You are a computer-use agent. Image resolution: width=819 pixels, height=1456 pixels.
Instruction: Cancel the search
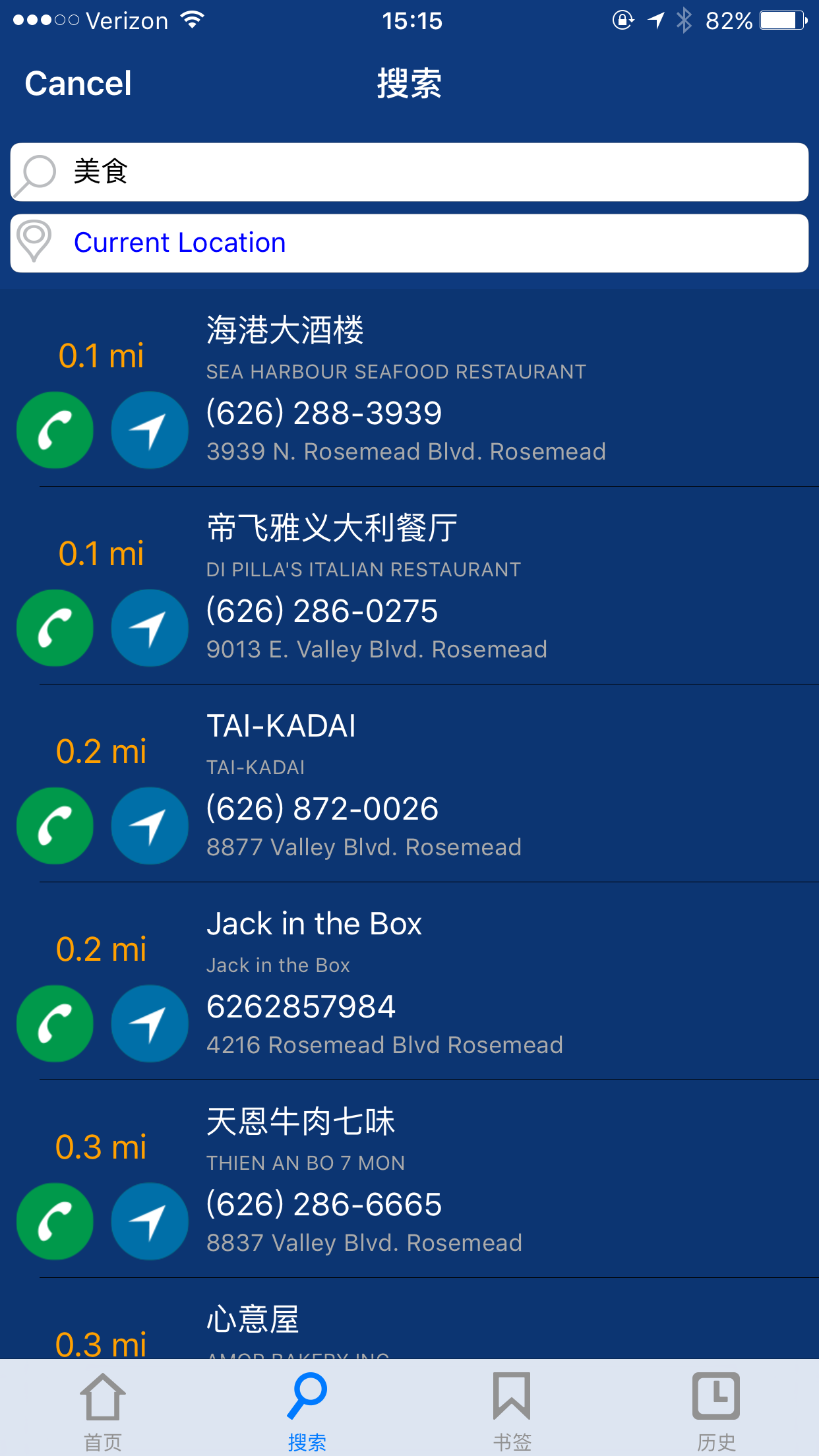pos(78,84)
